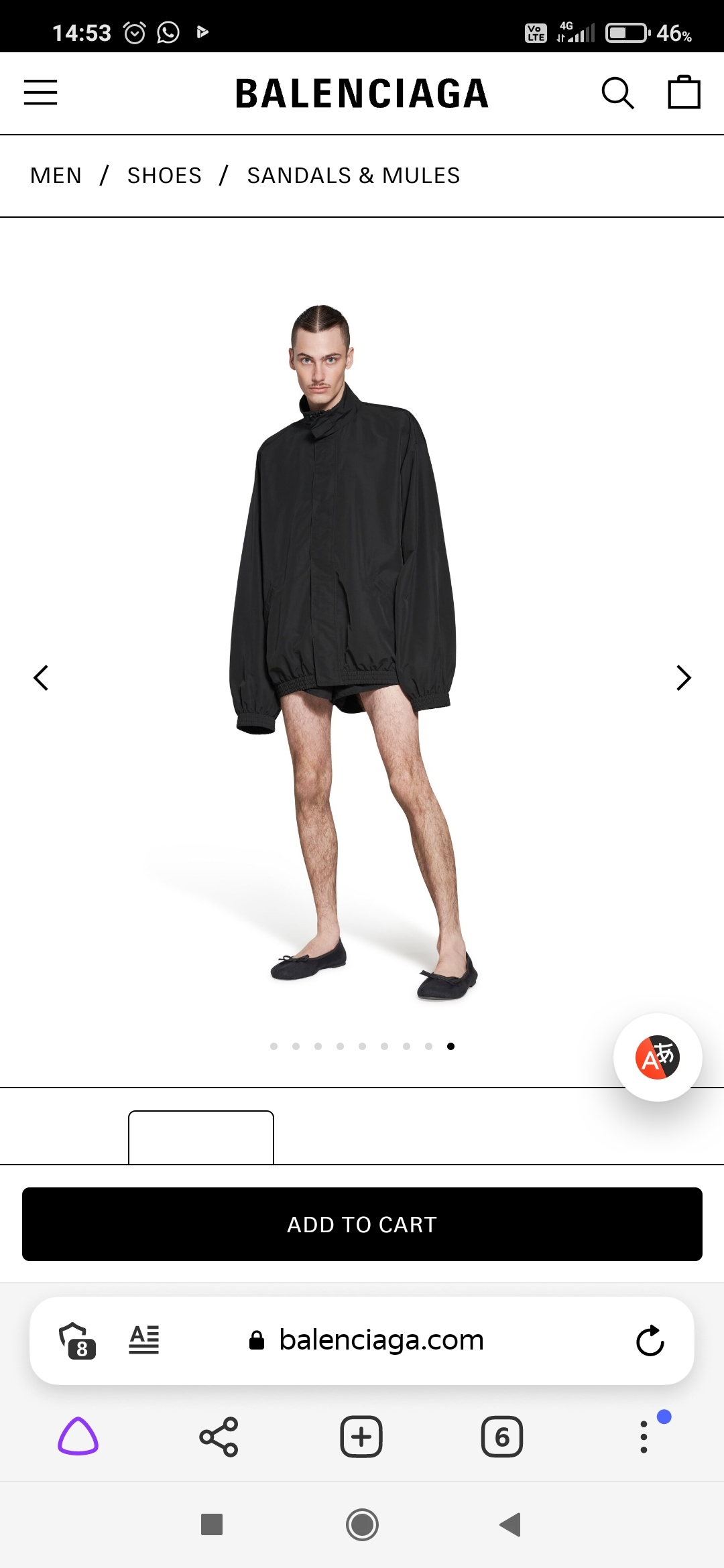Go back with the system back button
The height and width of the screenshot is (1568, 724).
point(511,1524)
